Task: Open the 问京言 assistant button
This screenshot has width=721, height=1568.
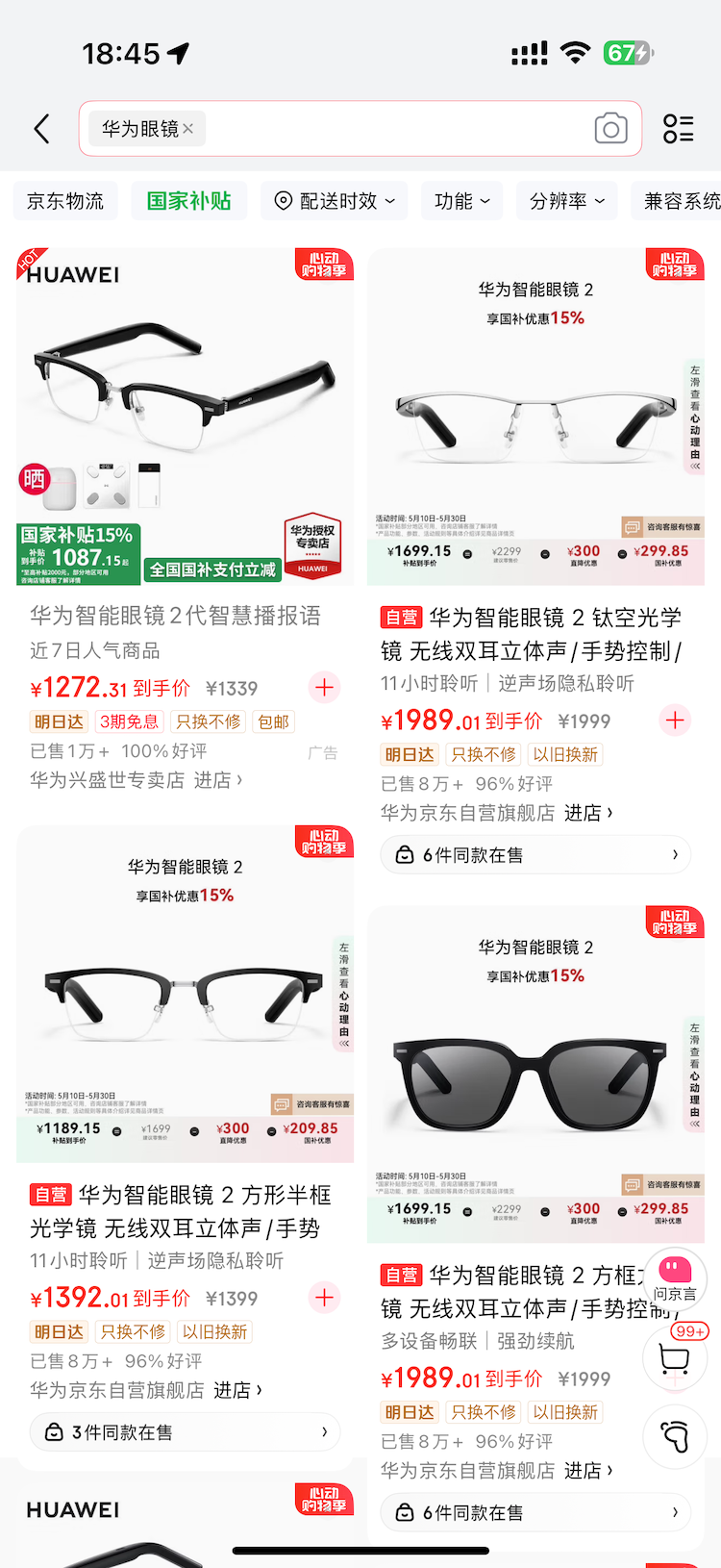Action: click(675, 1277)
